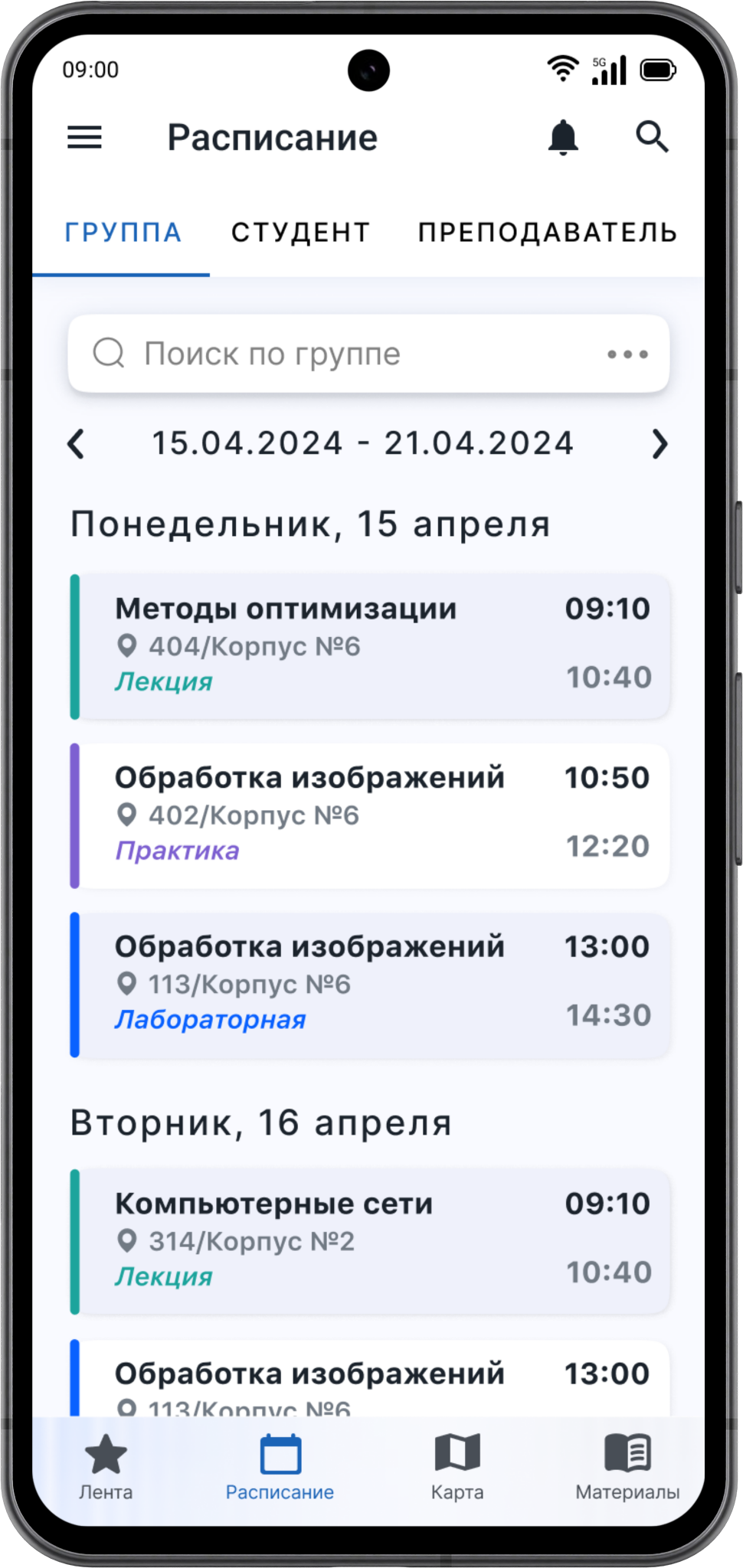Open the notifications bell
Screen dimensions: 743x1568
[563, 138]
